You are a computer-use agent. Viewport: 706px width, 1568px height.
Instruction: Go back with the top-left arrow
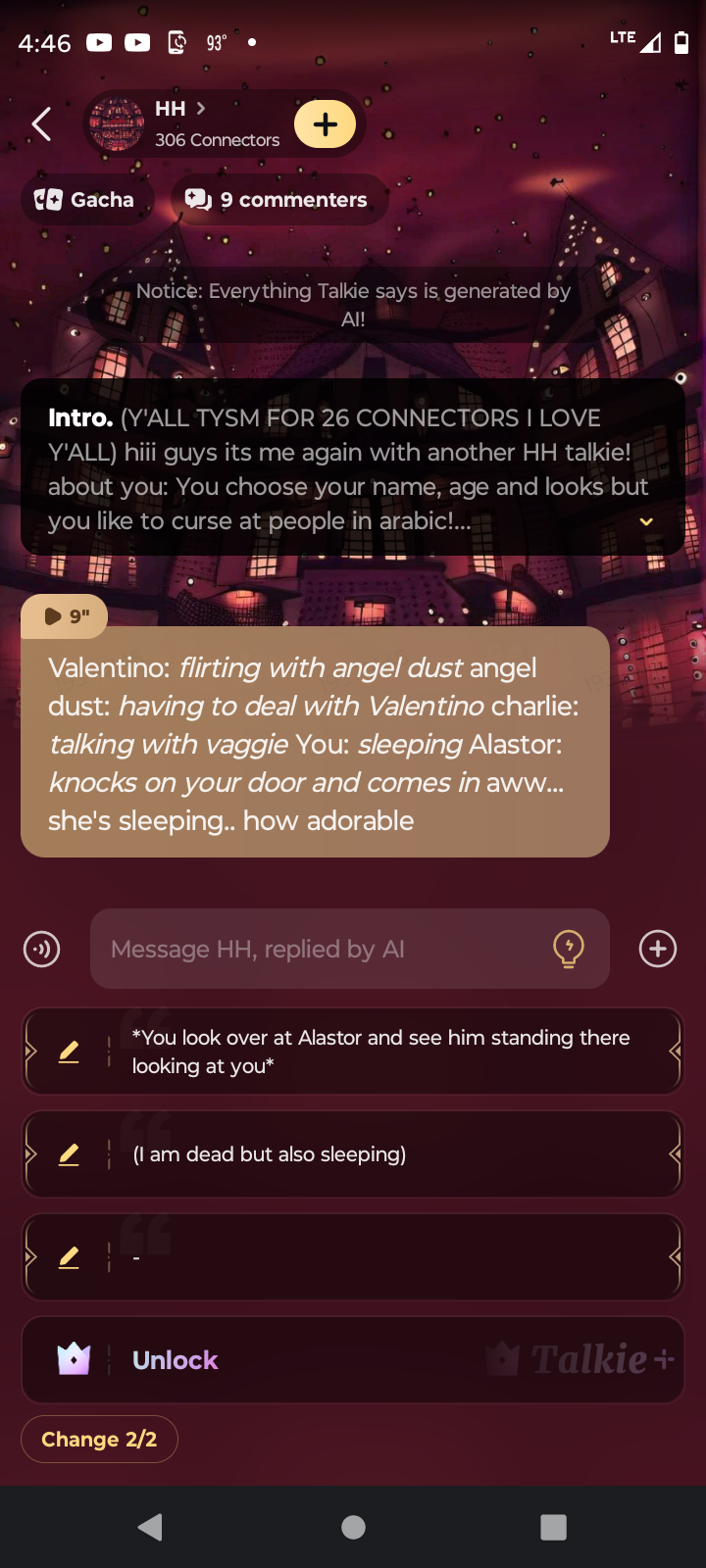pos(41,124)
